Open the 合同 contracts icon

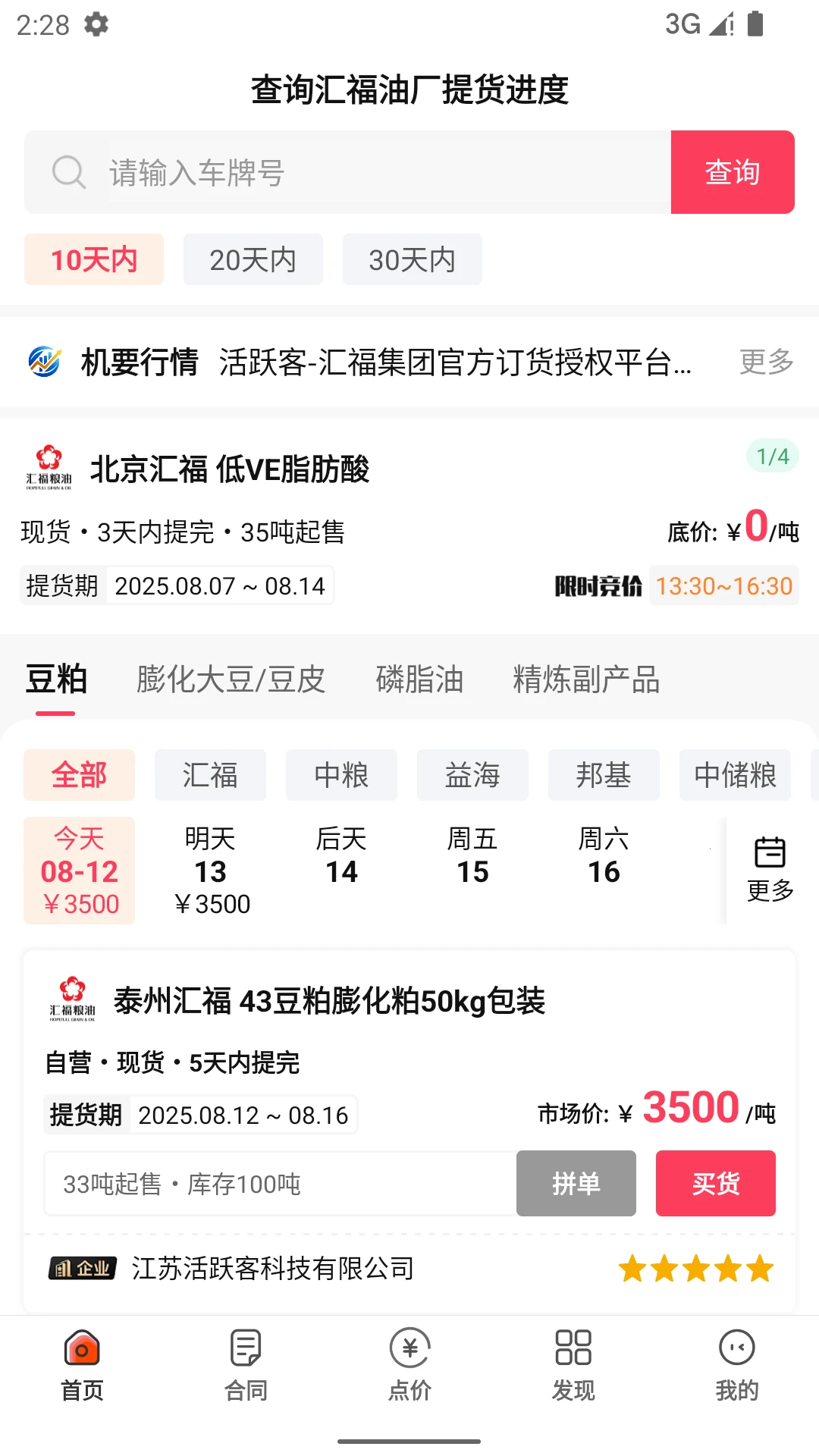click(x=245, y=1348)
